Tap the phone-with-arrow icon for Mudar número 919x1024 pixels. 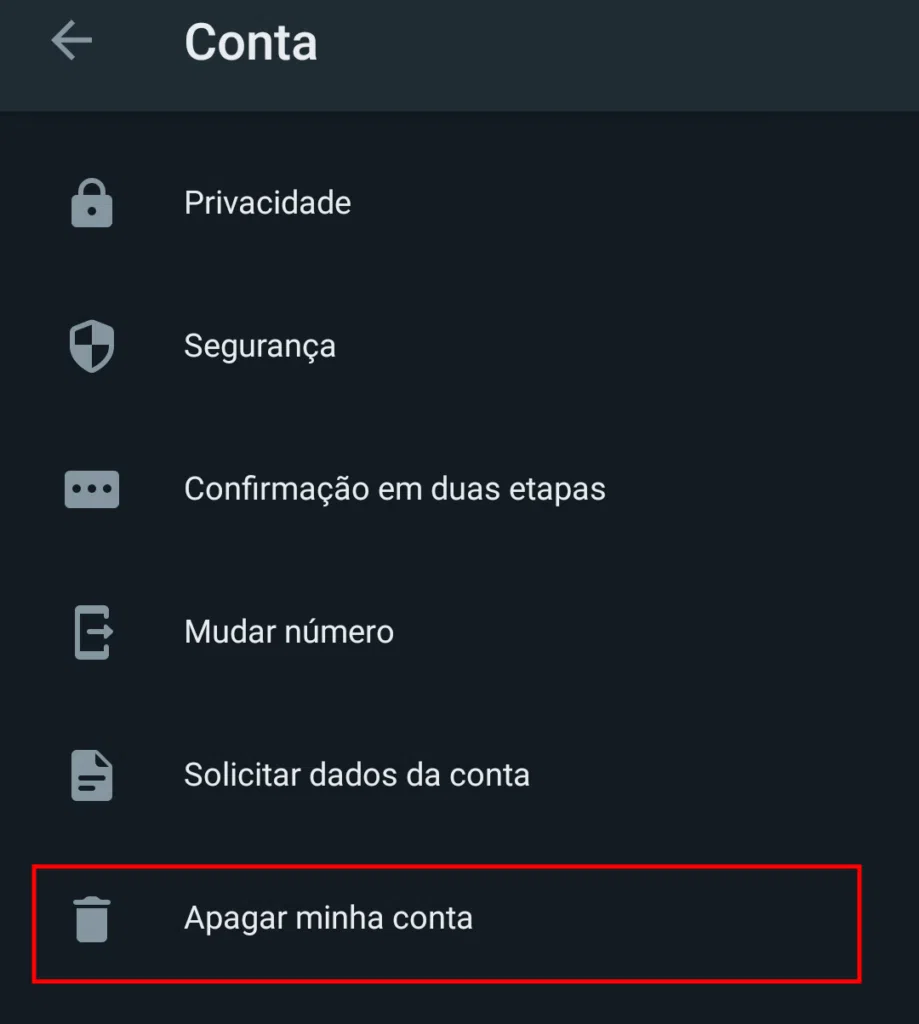point(91,632)
